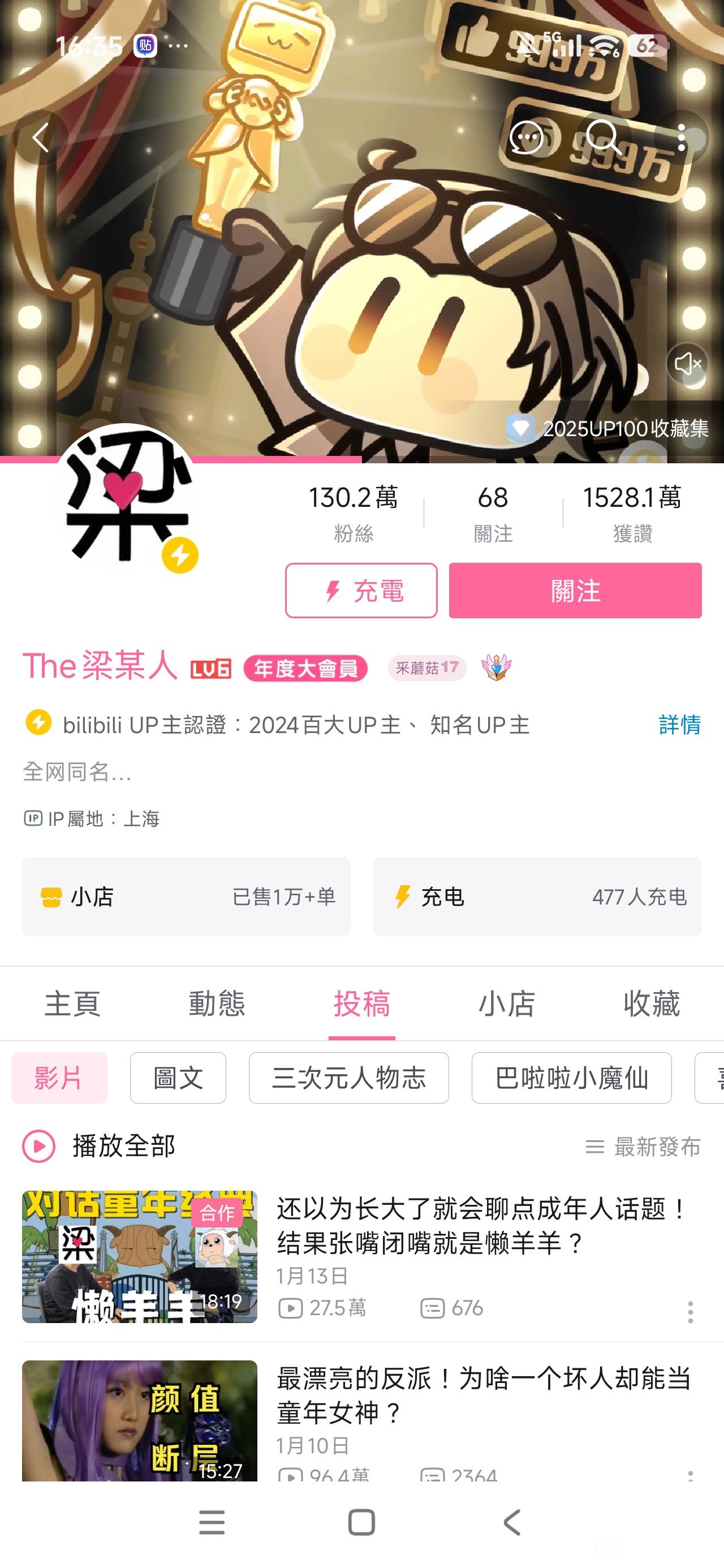Change sort order from 最新發布
This screenshot has width=724, height=1568.
(643, 1147)
